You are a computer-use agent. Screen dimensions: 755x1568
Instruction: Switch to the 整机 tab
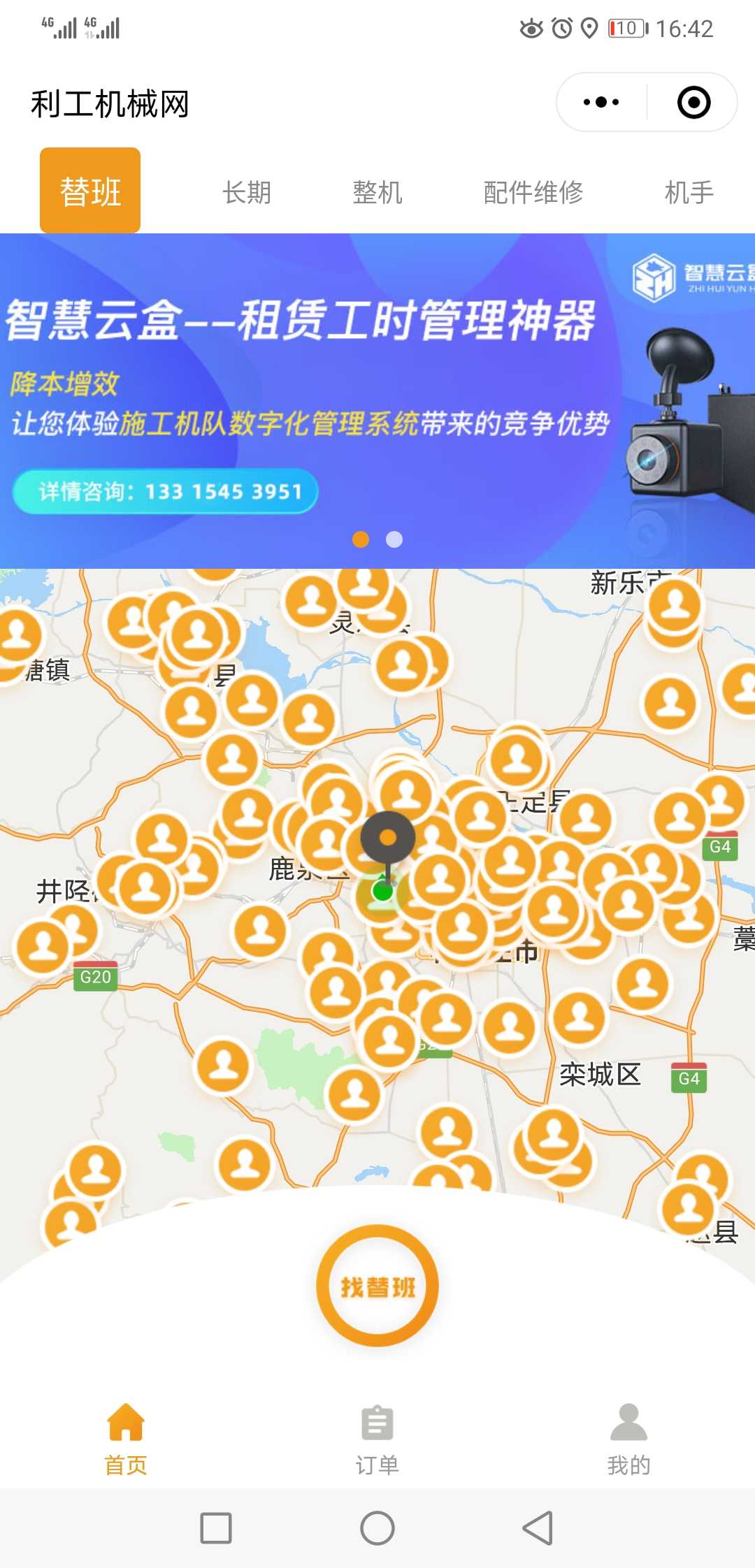377,192
